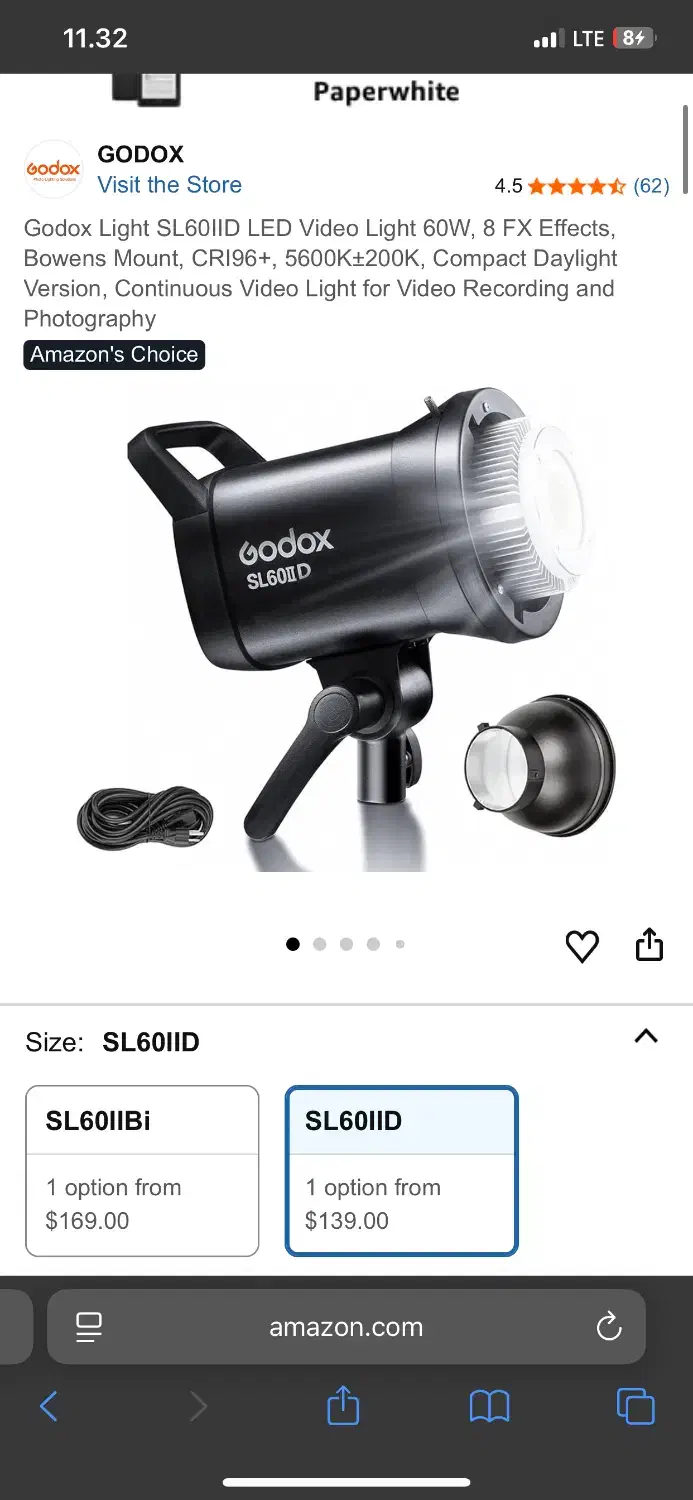Screen dimensions: 693x1500
Task: Collapse the Size section chevron
Action: coord(646,1037)
